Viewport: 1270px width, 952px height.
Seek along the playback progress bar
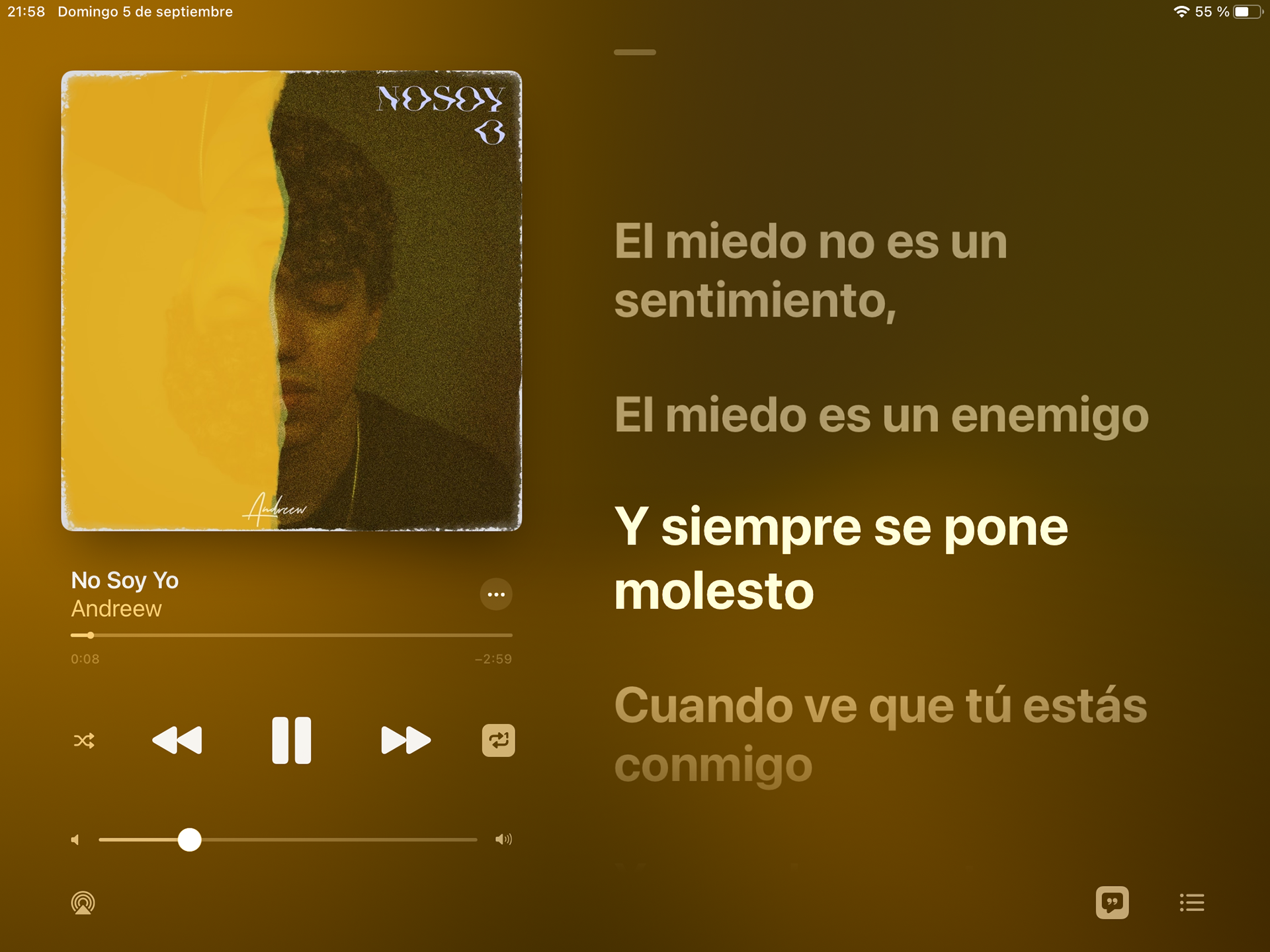pos(291,635)
